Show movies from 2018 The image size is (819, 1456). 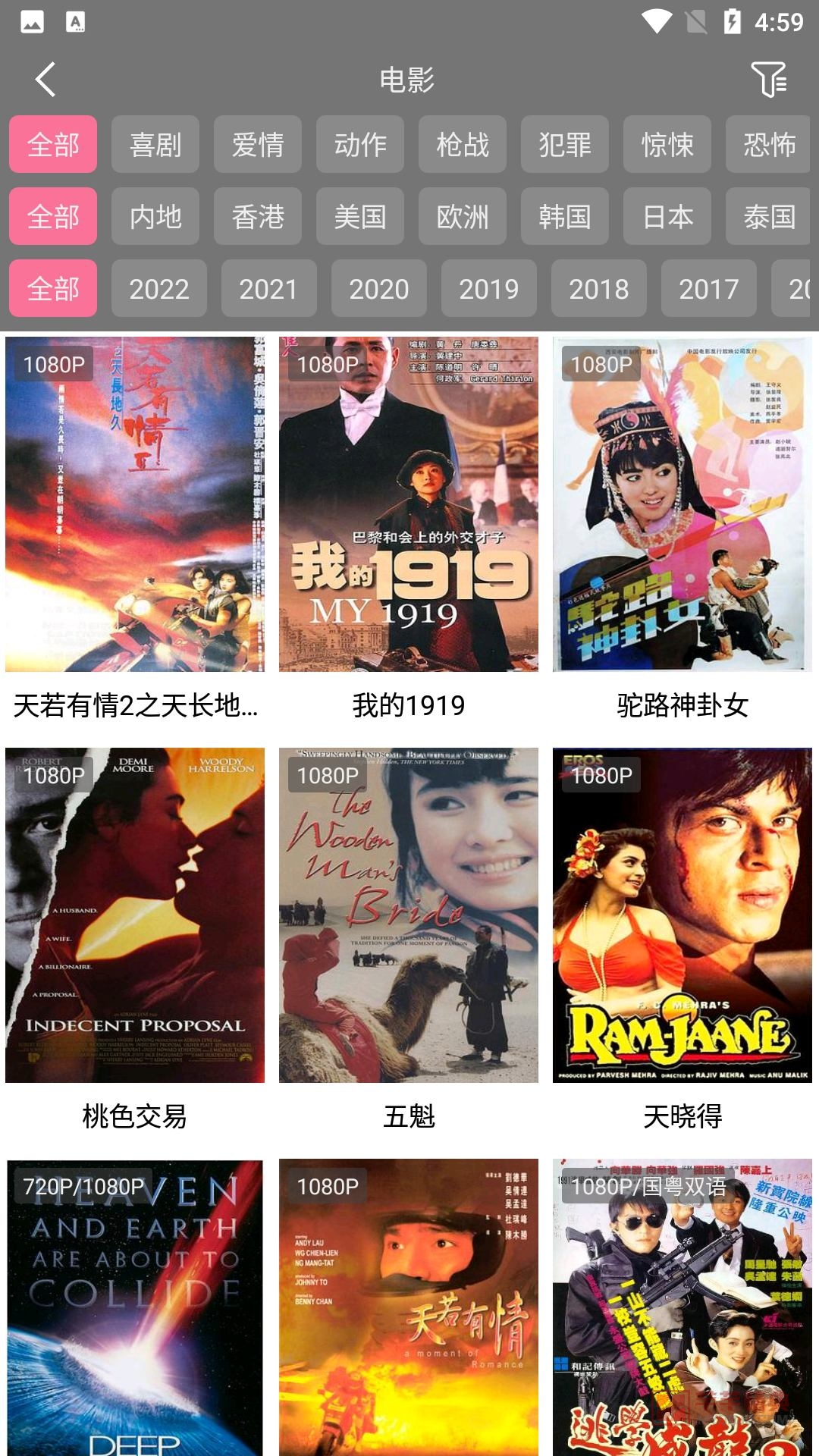click(x=599, y=288)
